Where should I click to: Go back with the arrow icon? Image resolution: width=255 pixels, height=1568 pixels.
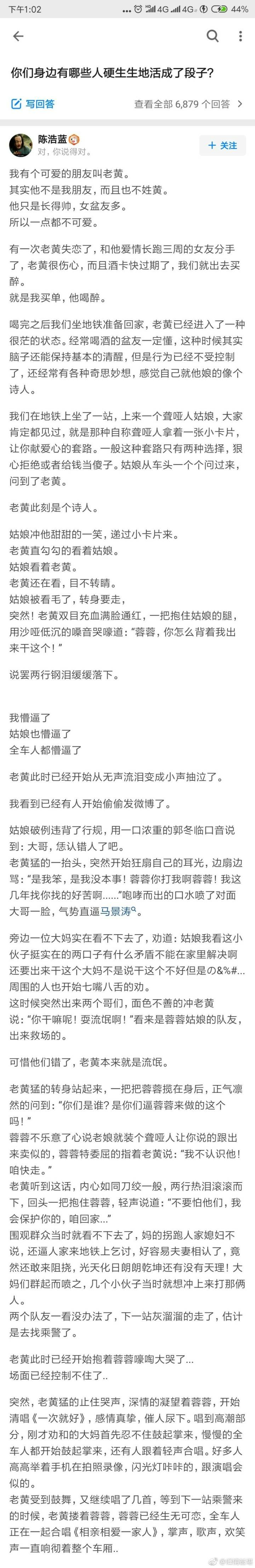[18, 37]
